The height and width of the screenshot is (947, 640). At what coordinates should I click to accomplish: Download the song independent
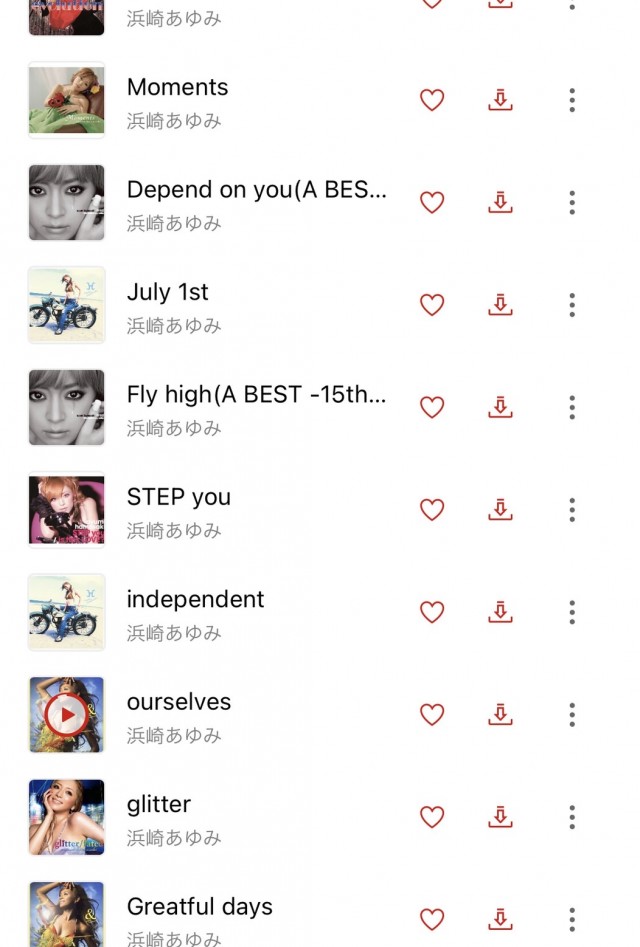pos(500,612)
